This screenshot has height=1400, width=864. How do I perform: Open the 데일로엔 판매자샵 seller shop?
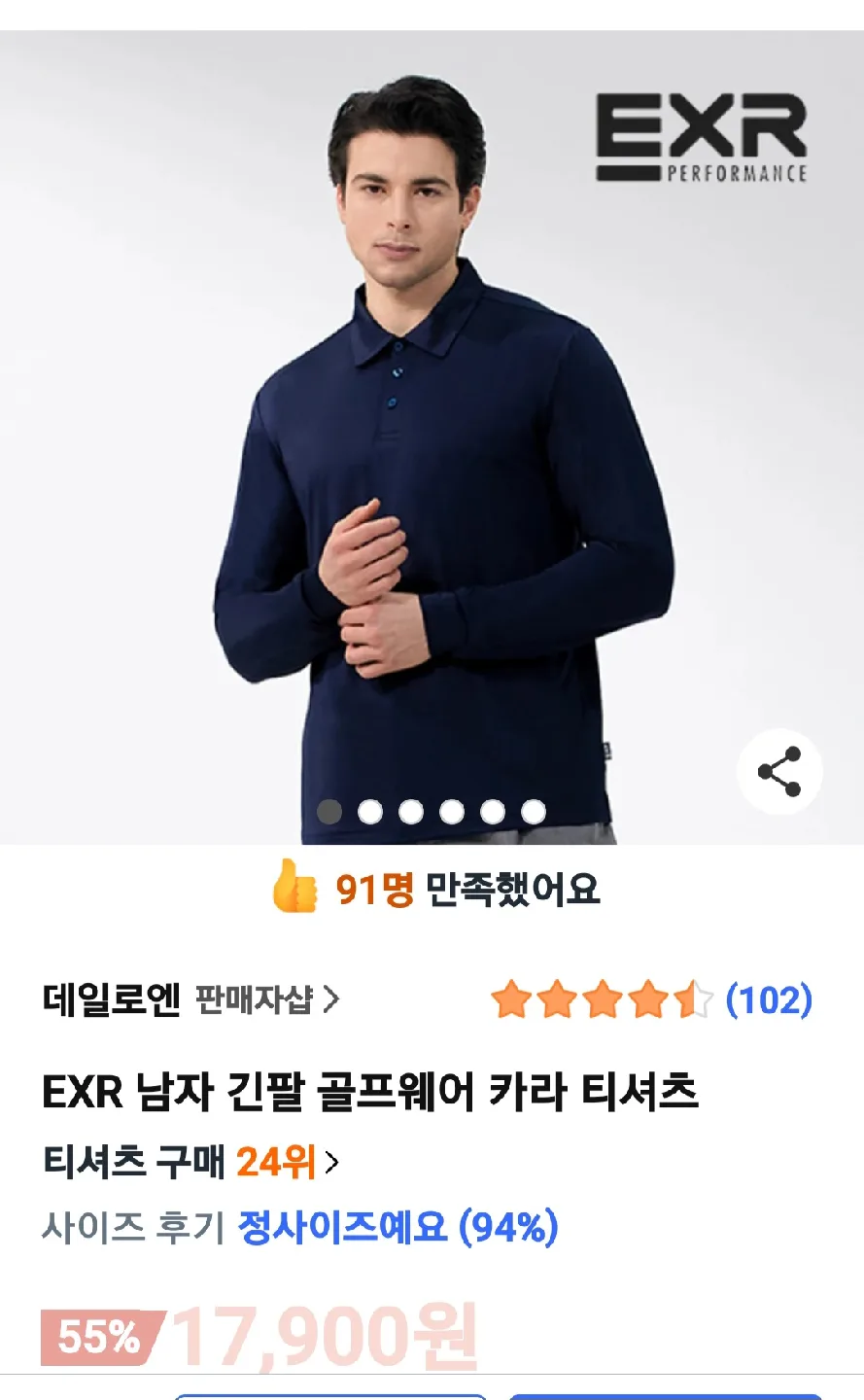190,999
